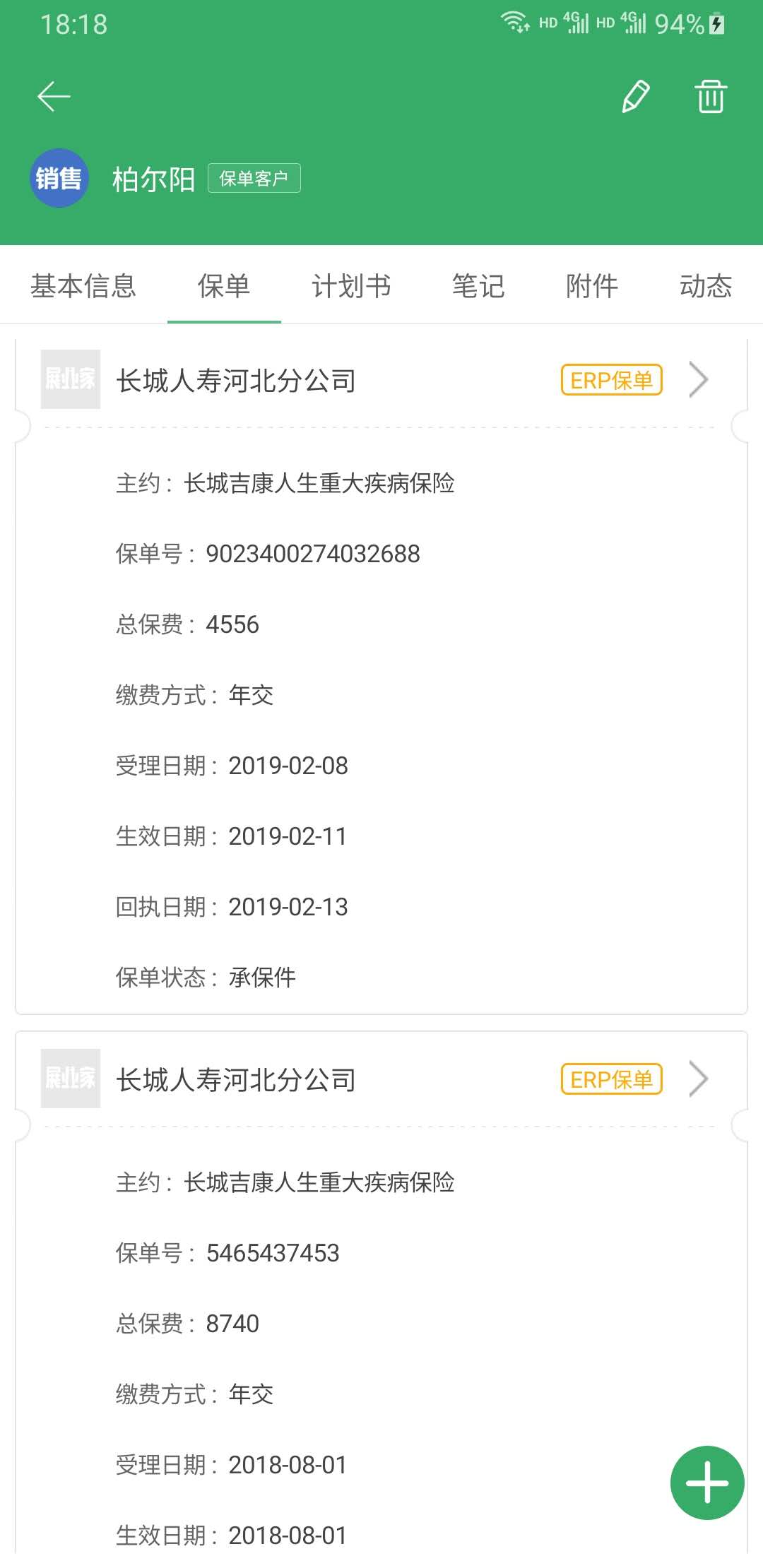Add a new policy with plus button
This screenshot has height=1568, width=763.
[x=707, y=1483]
